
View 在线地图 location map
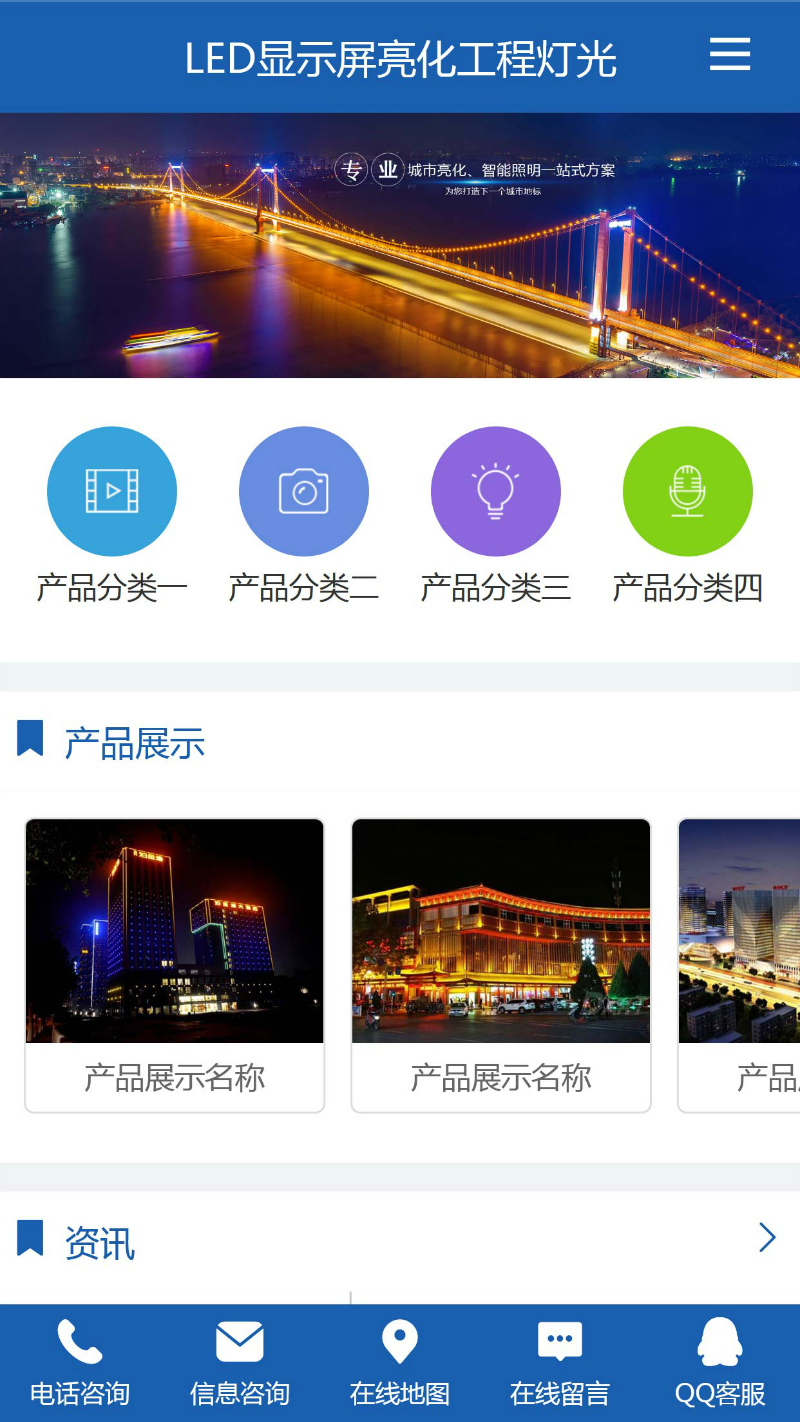tap(400, 1362)
